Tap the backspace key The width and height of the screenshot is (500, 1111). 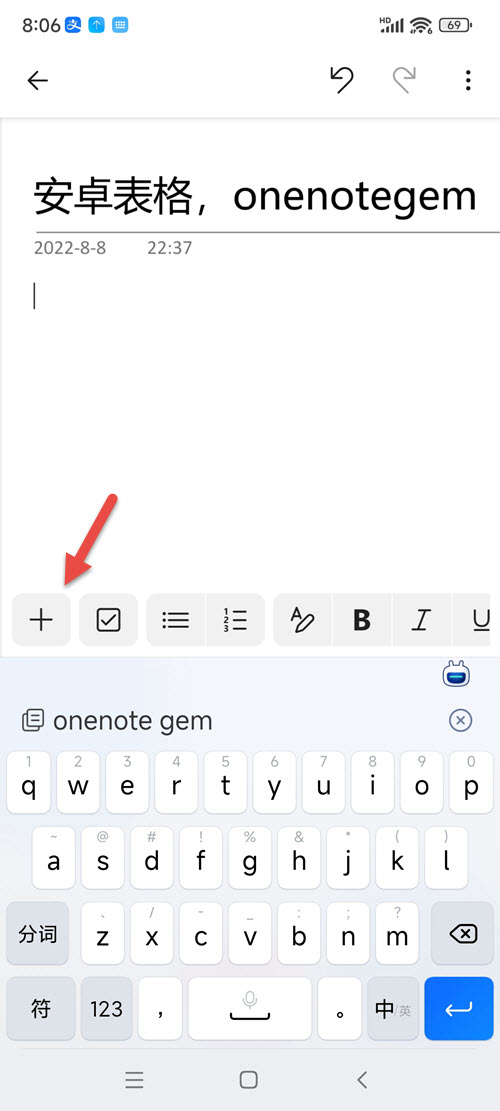tap(462, 934)
